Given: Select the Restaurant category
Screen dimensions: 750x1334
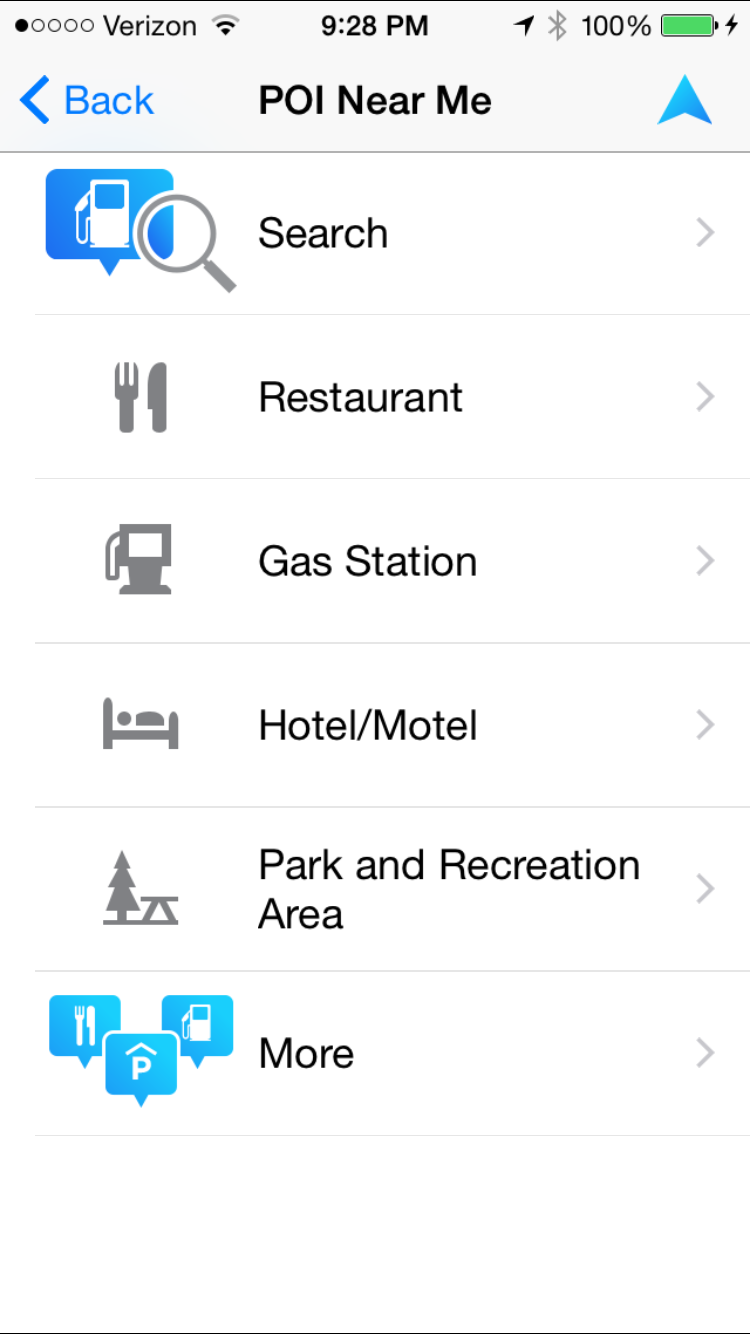Looking at the screenshot, I should pyautogui.click(x=375, y=397).
